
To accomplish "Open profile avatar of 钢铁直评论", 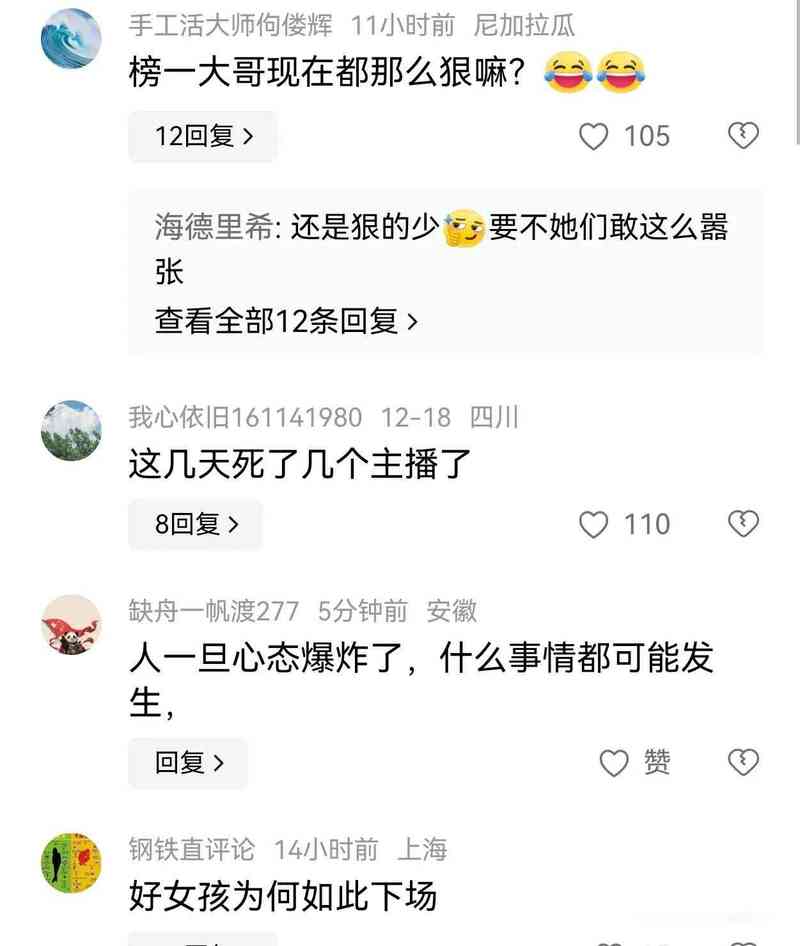I will (x=71, y=863).
